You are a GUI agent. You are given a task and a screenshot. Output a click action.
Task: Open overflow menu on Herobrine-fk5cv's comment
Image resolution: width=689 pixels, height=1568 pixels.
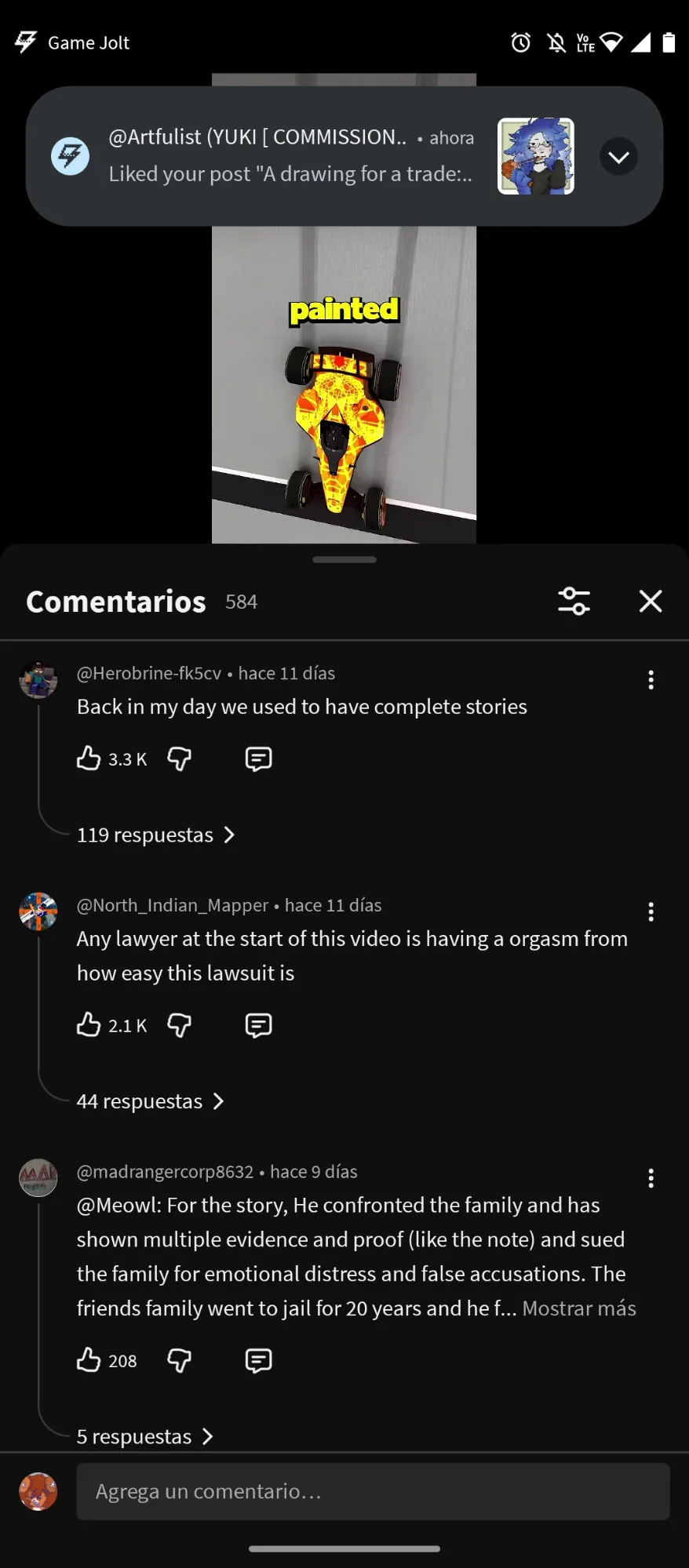click(651, 680)
